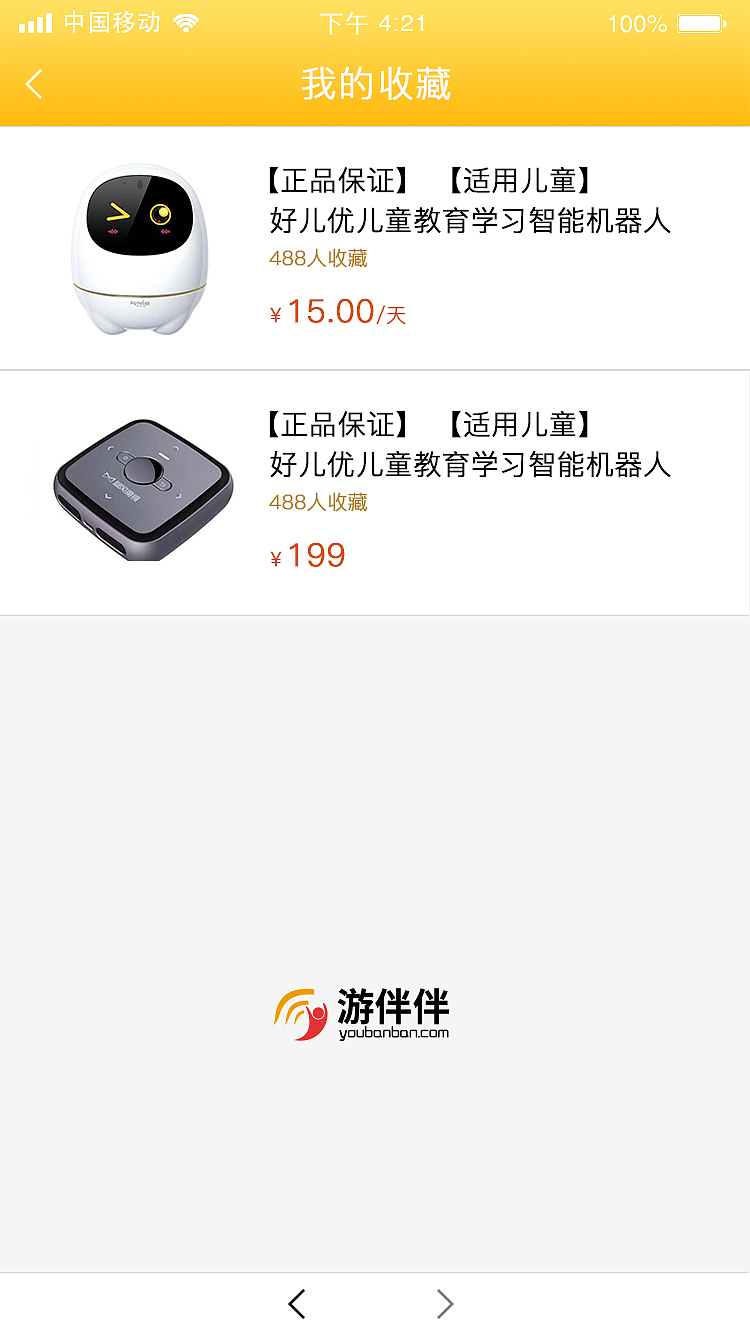Tap the 下午 4:21 time in status bar

(x=374, y=22)
